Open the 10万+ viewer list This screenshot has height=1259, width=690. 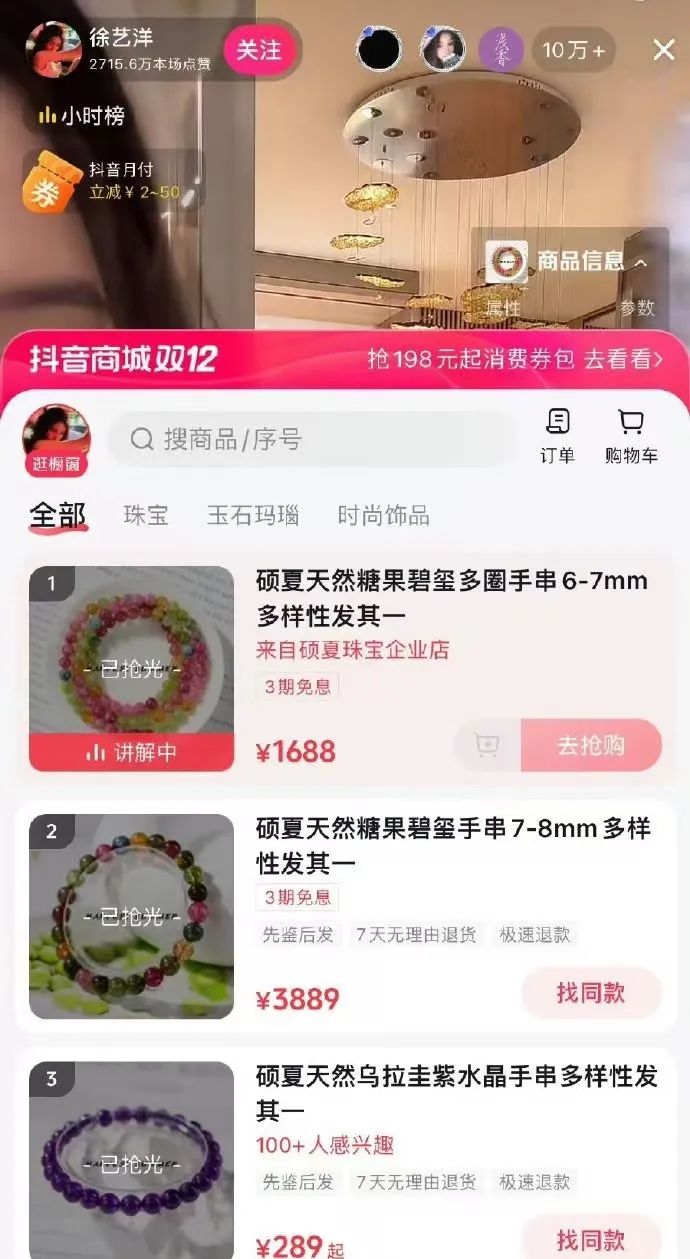(574, 50)
